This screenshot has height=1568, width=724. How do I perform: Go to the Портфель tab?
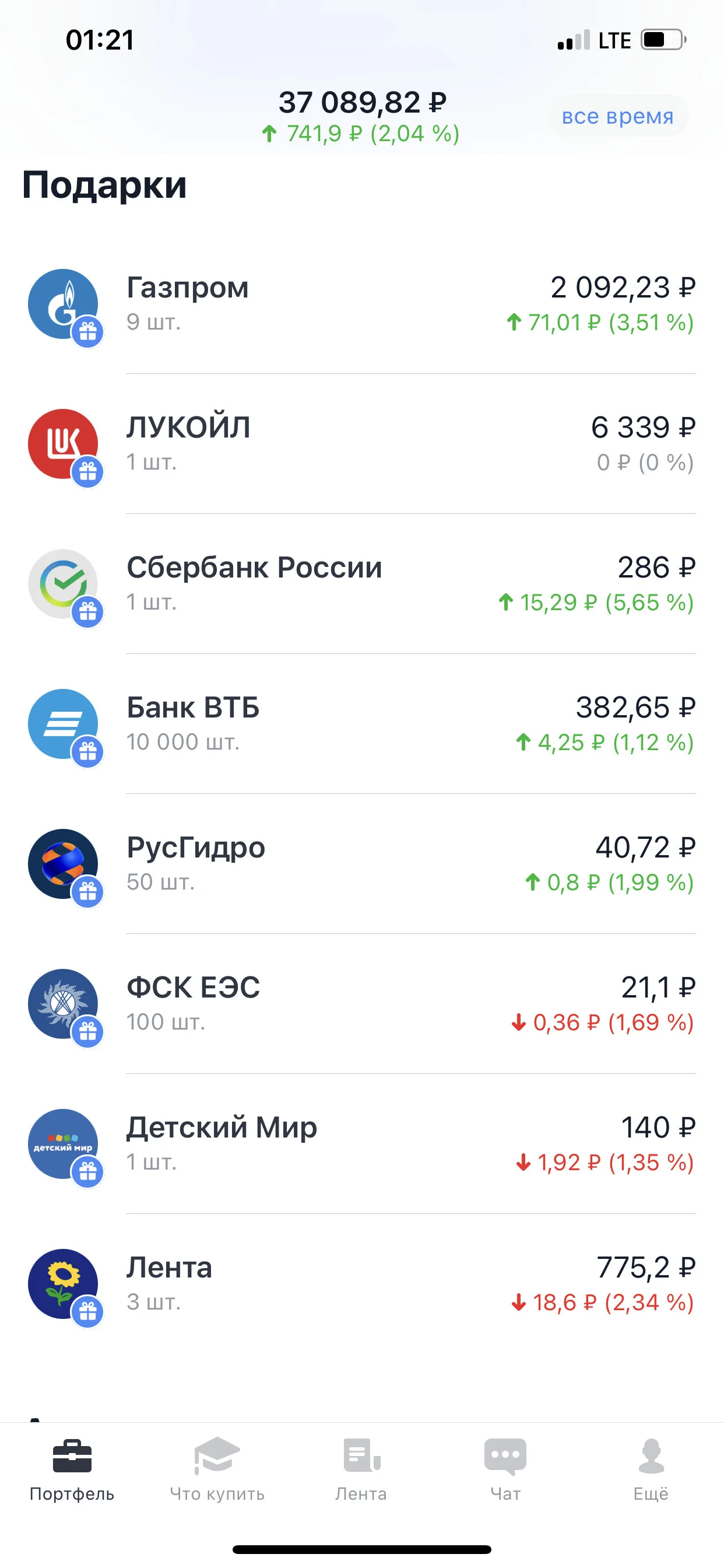point(72,1470)
